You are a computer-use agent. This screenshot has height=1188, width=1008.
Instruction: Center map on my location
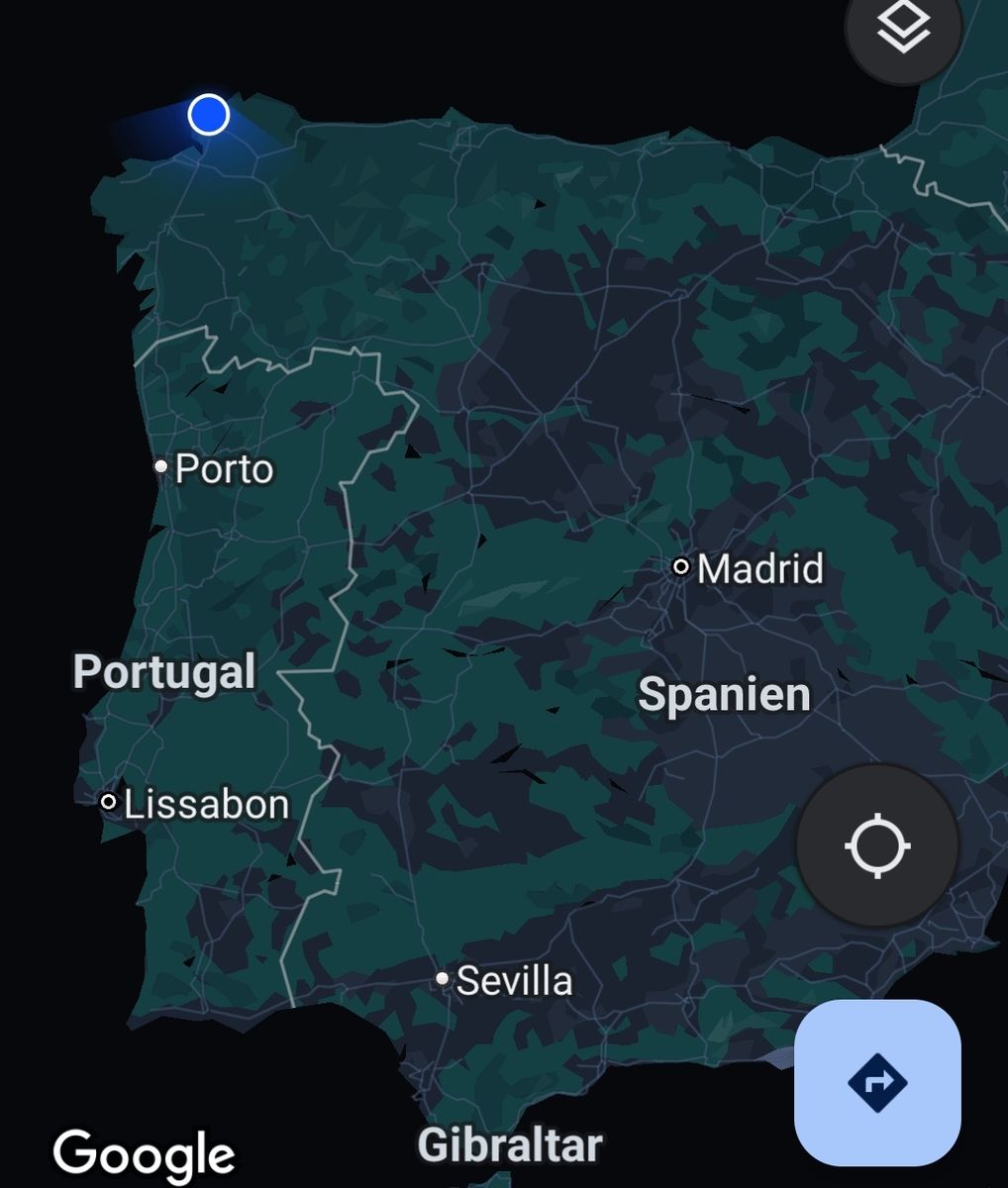click(877, 846)
